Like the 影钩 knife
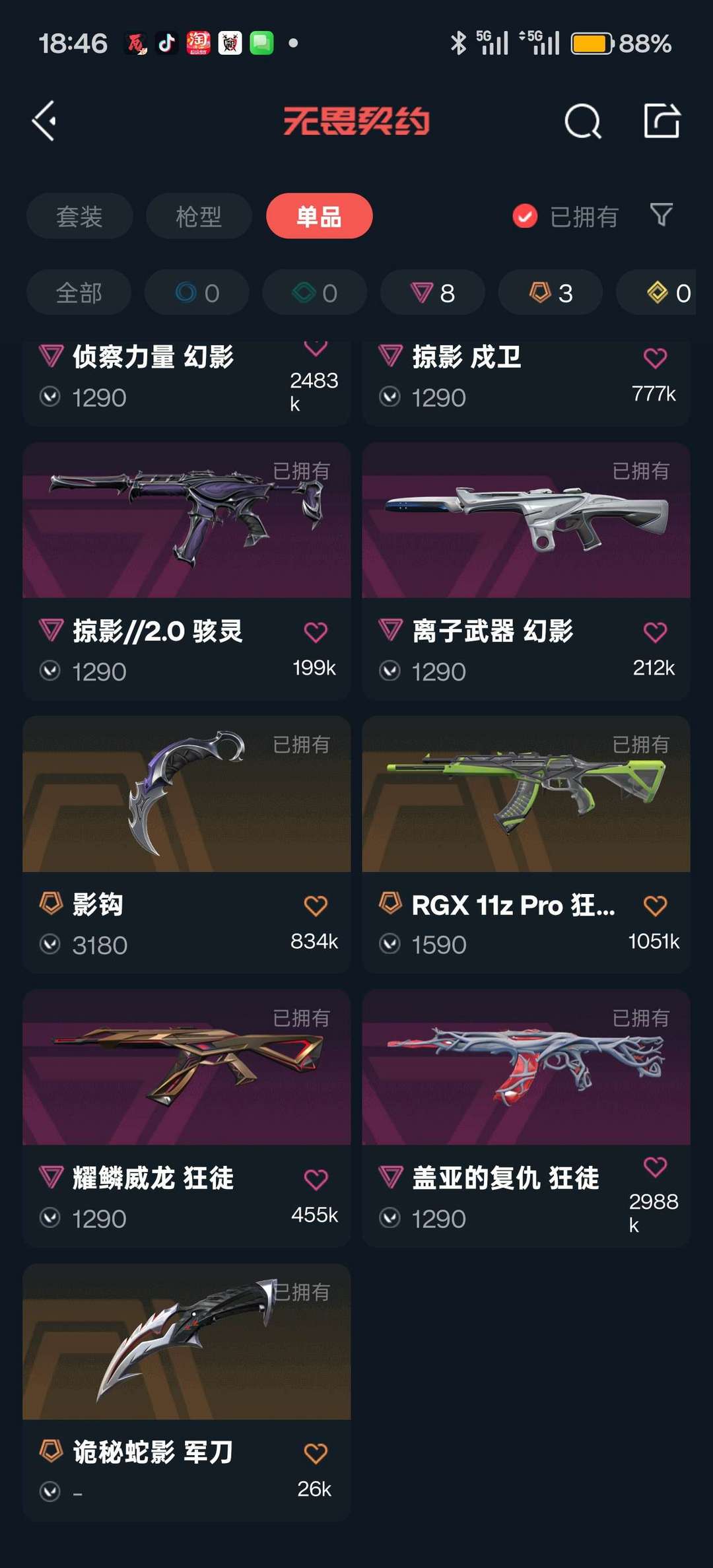713x1568 pixels. click(x=316, y=906)
